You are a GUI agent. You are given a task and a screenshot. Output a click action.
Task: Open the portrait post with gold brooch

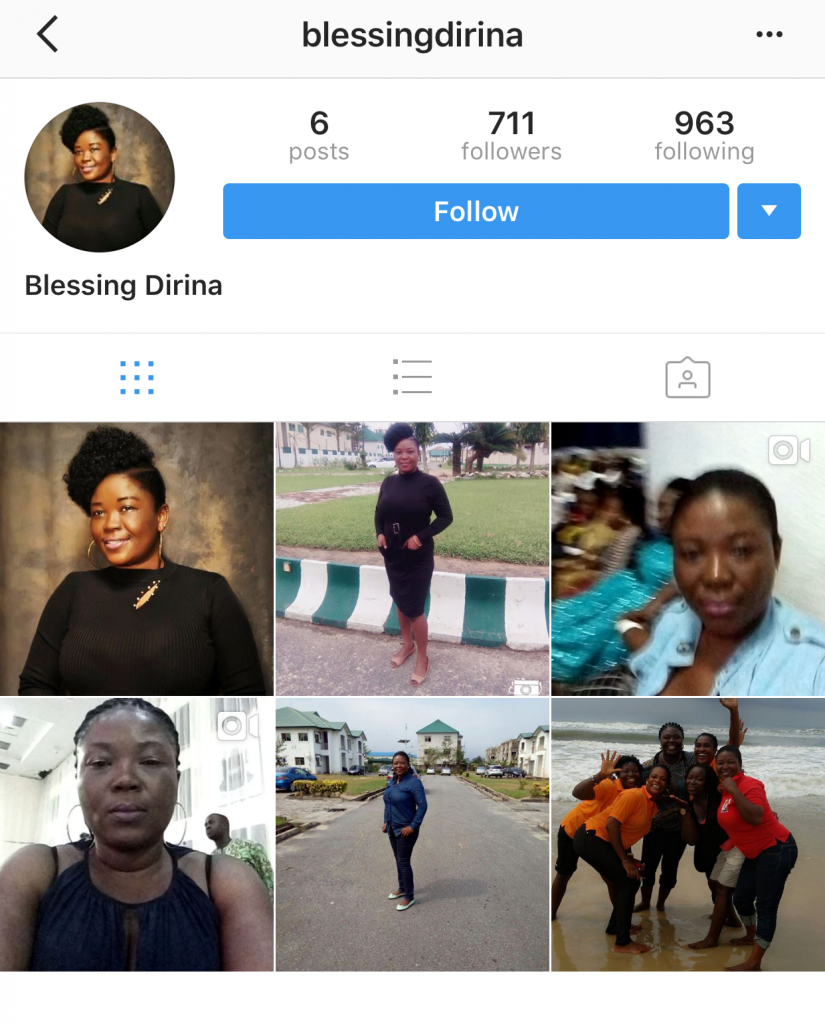(x=137, y=559)
